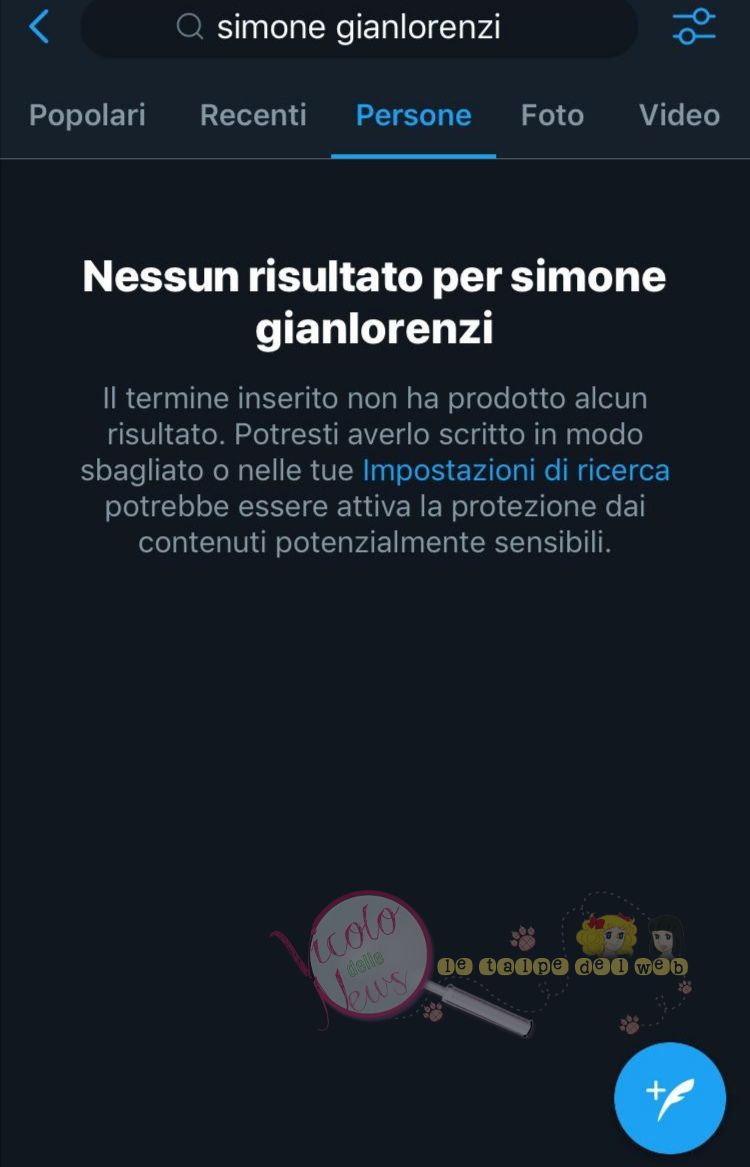Switch to the Popolari tab
The width and height of the screenshot is (750, 1167).
pyautogui.click(x=87, y=115)
